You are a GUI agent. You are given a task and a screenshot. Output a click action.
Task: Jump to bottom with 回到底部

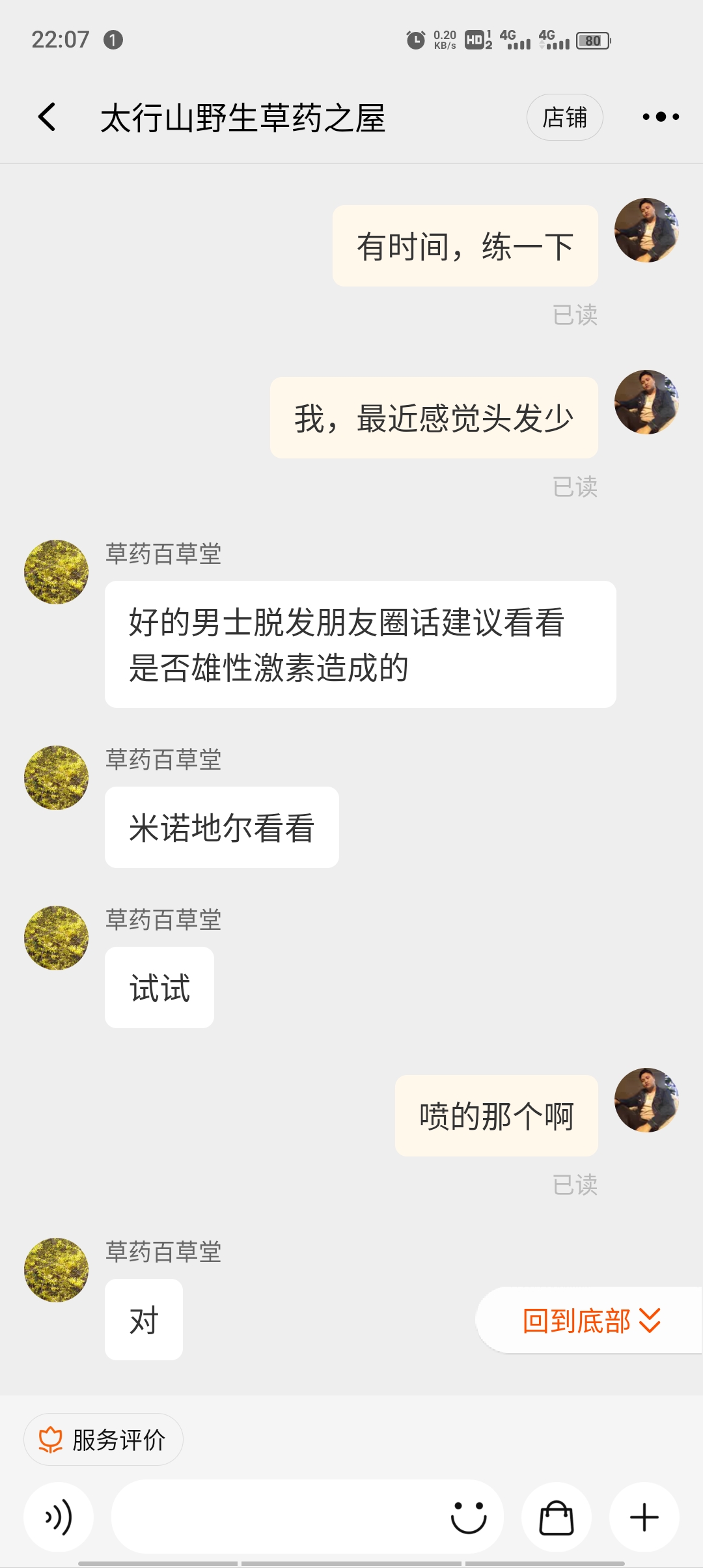tap(590, 1321)
